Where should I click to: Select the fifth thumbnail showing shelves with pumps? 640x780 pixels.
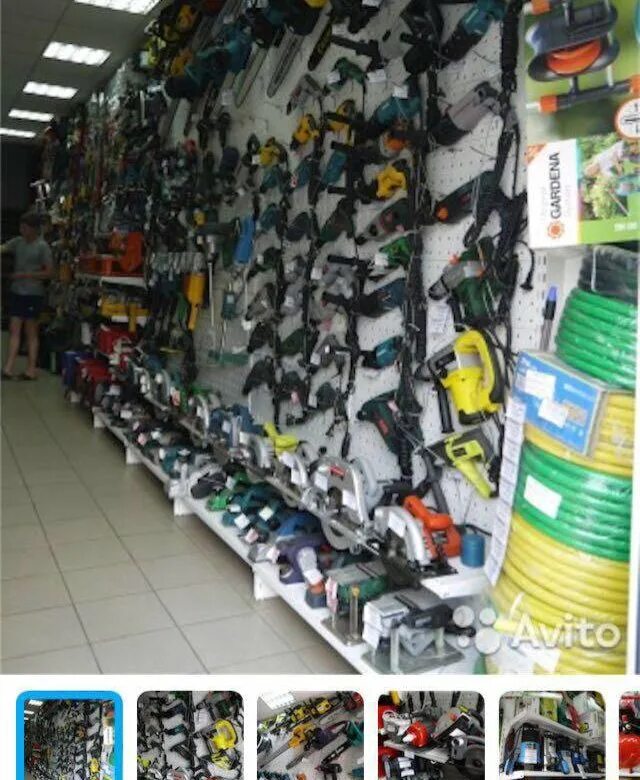[x=551, y=735]
